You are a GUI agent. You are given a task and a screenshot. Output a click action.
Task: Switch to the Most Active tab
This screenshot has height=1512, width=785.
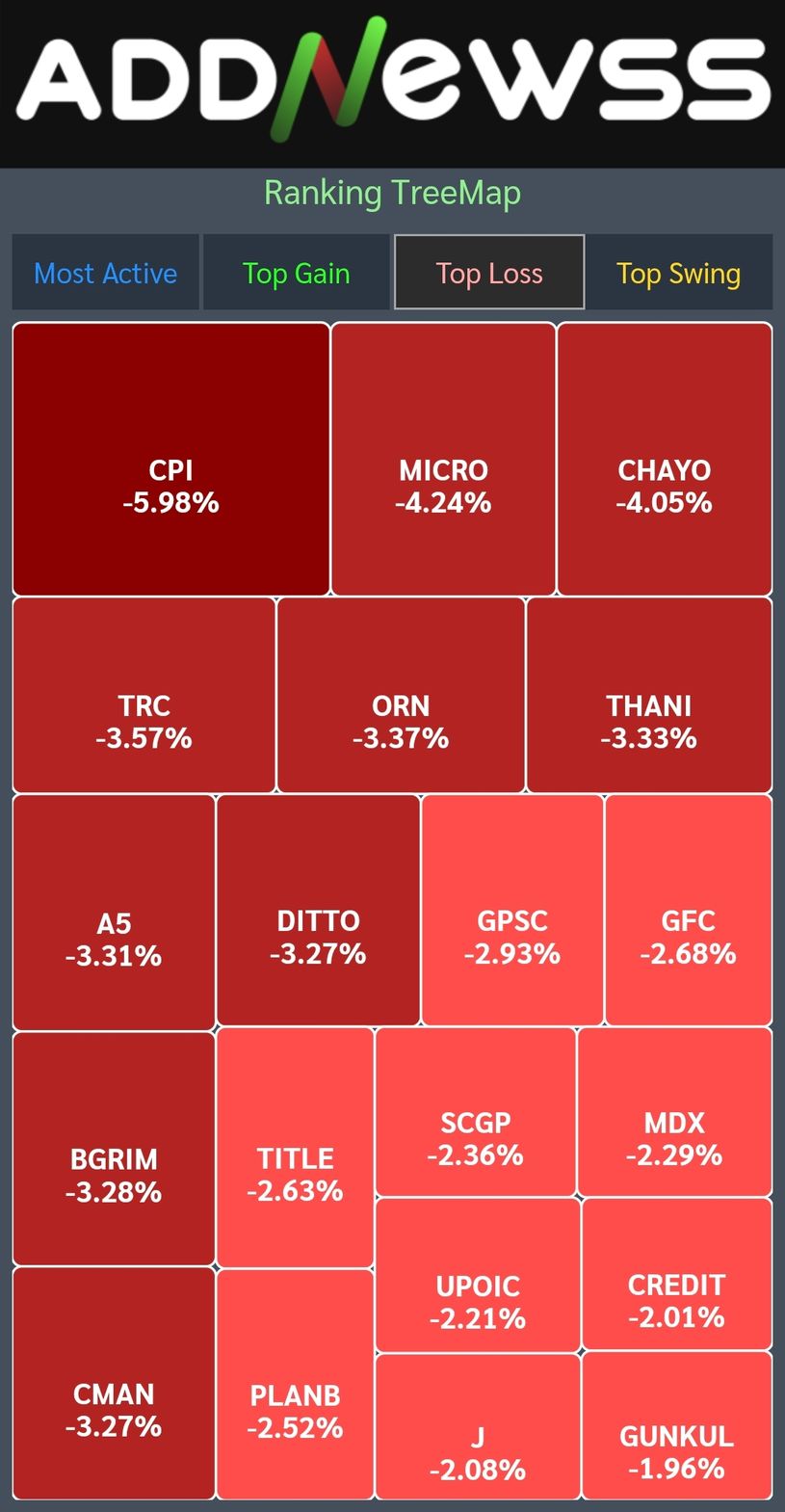pyautogui.click(x=106, y=273)
